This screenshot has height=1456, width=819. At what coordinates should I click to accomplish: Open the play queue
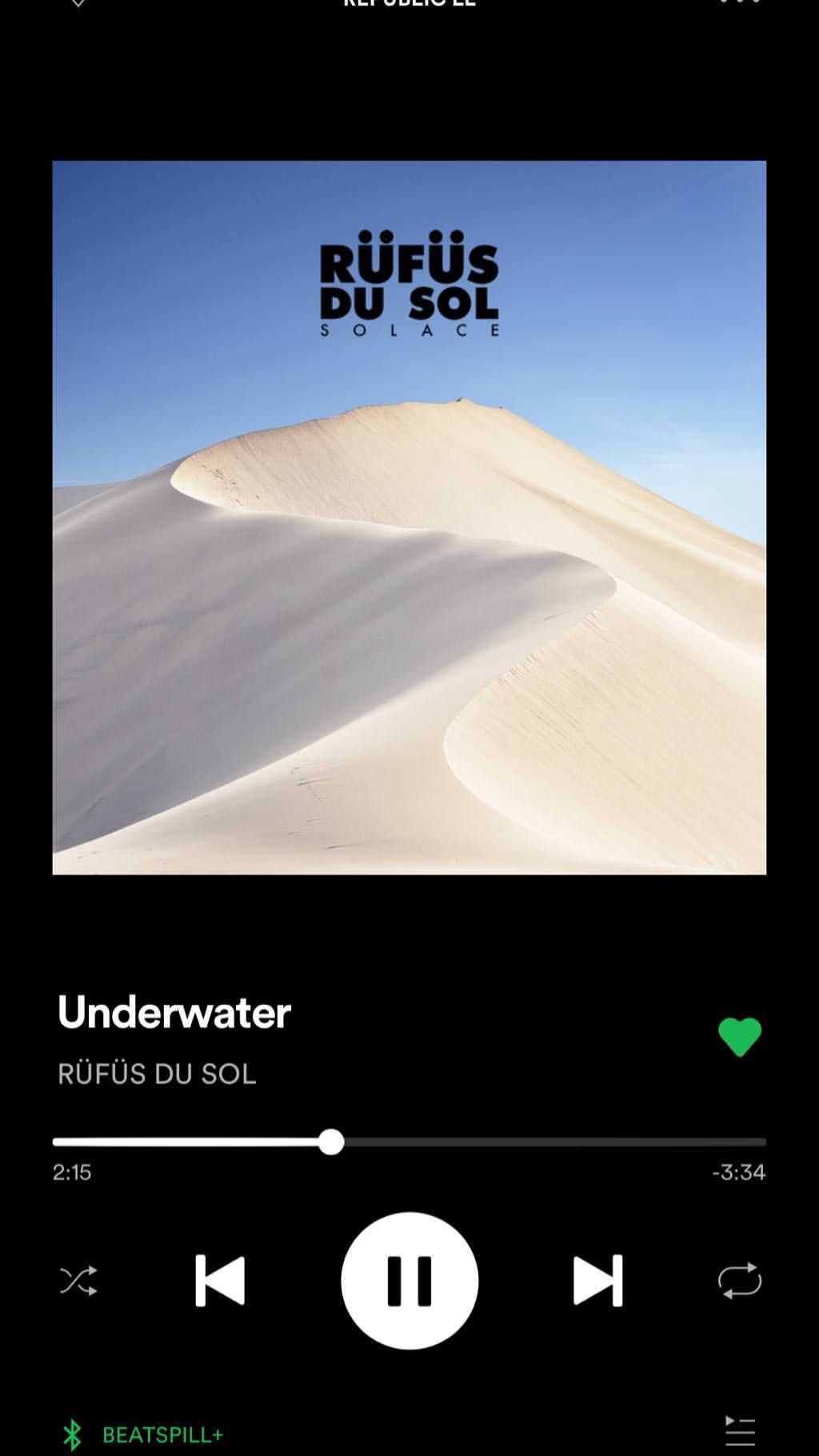tap(739, 1430)
